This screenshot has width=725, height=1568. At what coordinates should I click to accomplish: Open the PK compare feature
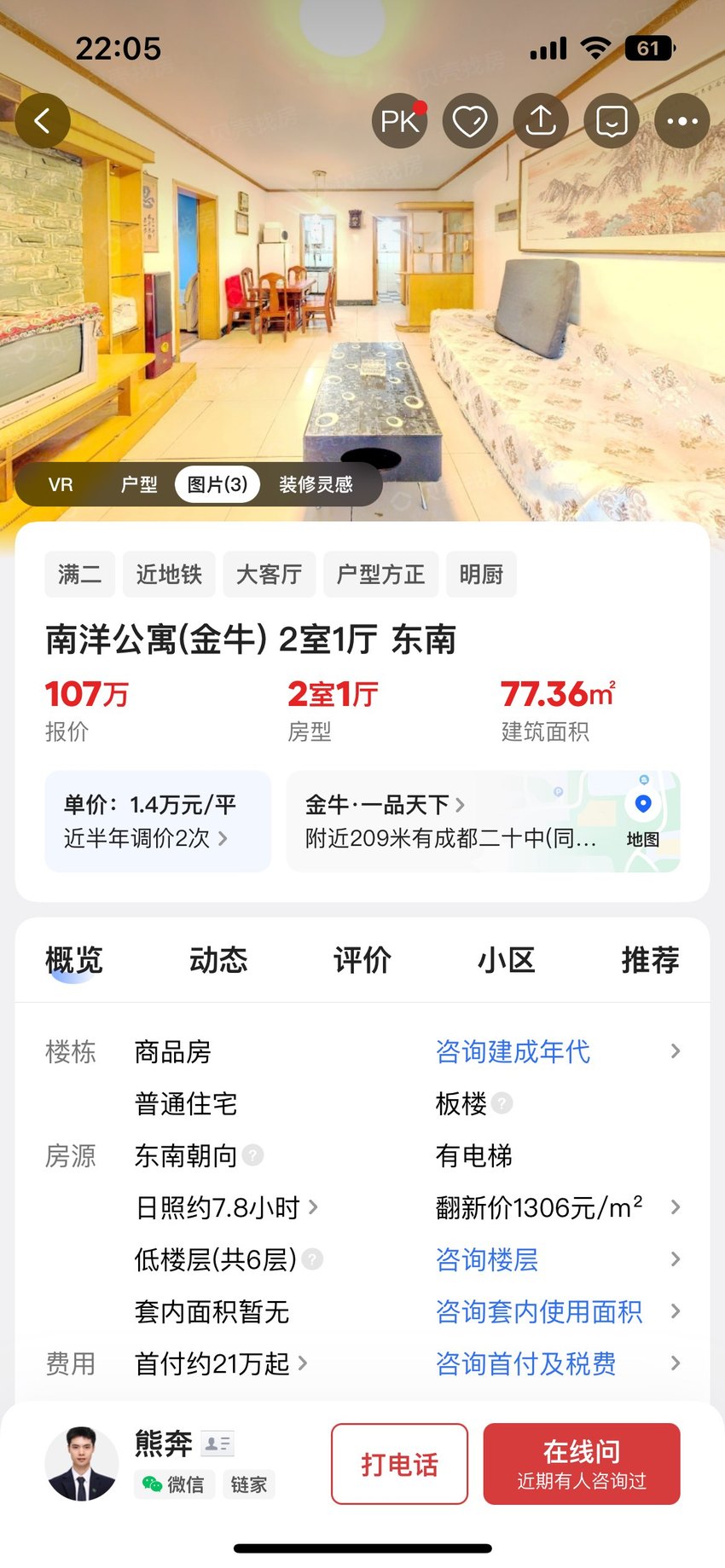[399, 121]
